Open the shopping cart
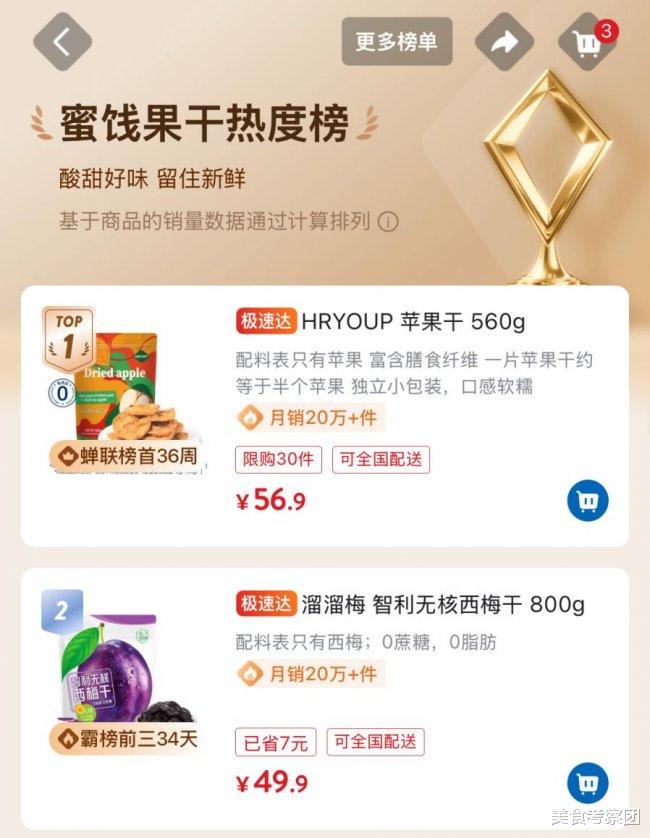 (587, 43)
